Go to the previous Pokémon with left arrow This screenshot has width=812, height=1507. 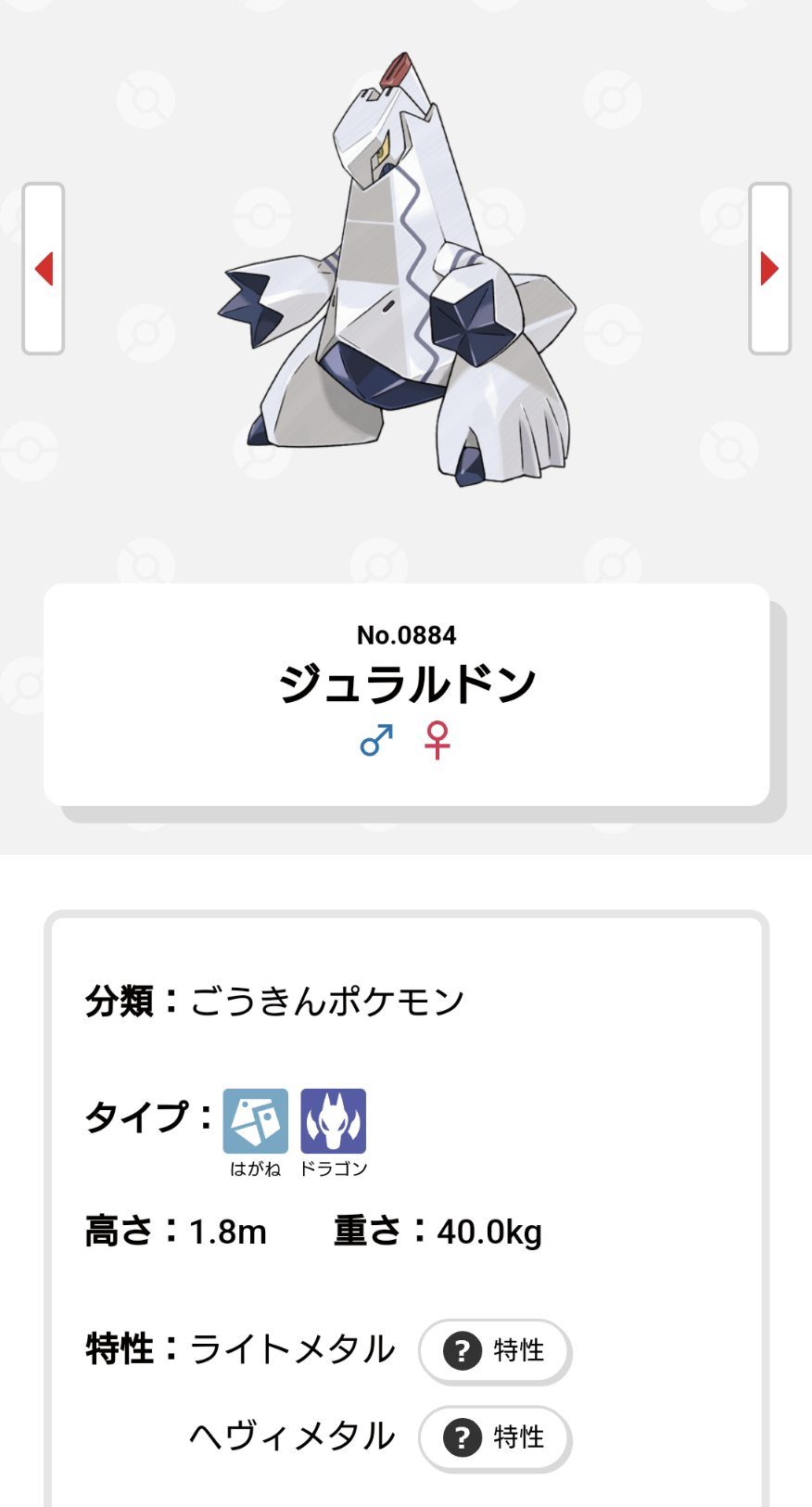(x=44, y=269)
